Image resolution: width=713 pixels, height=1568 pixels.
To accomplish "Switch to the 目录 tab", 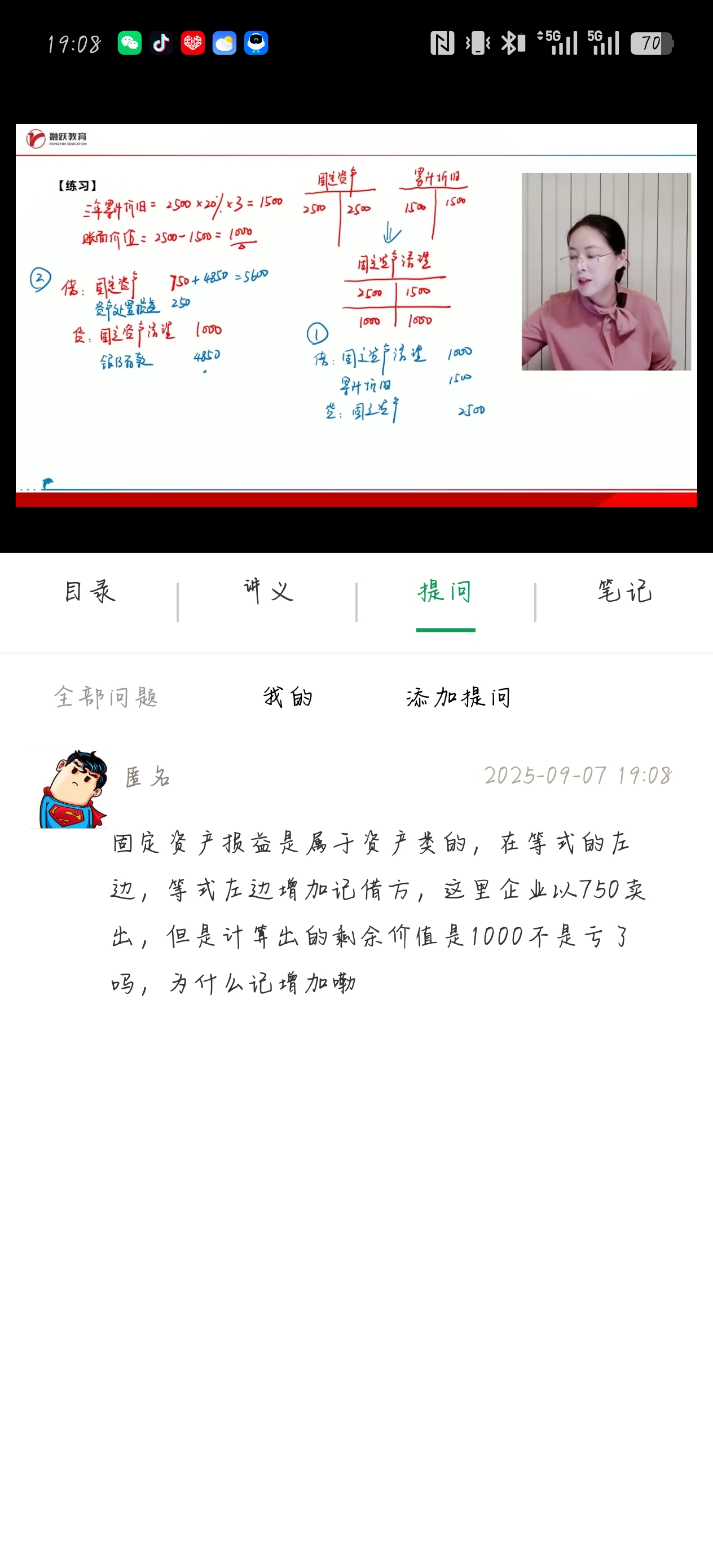I will point(90,592).
